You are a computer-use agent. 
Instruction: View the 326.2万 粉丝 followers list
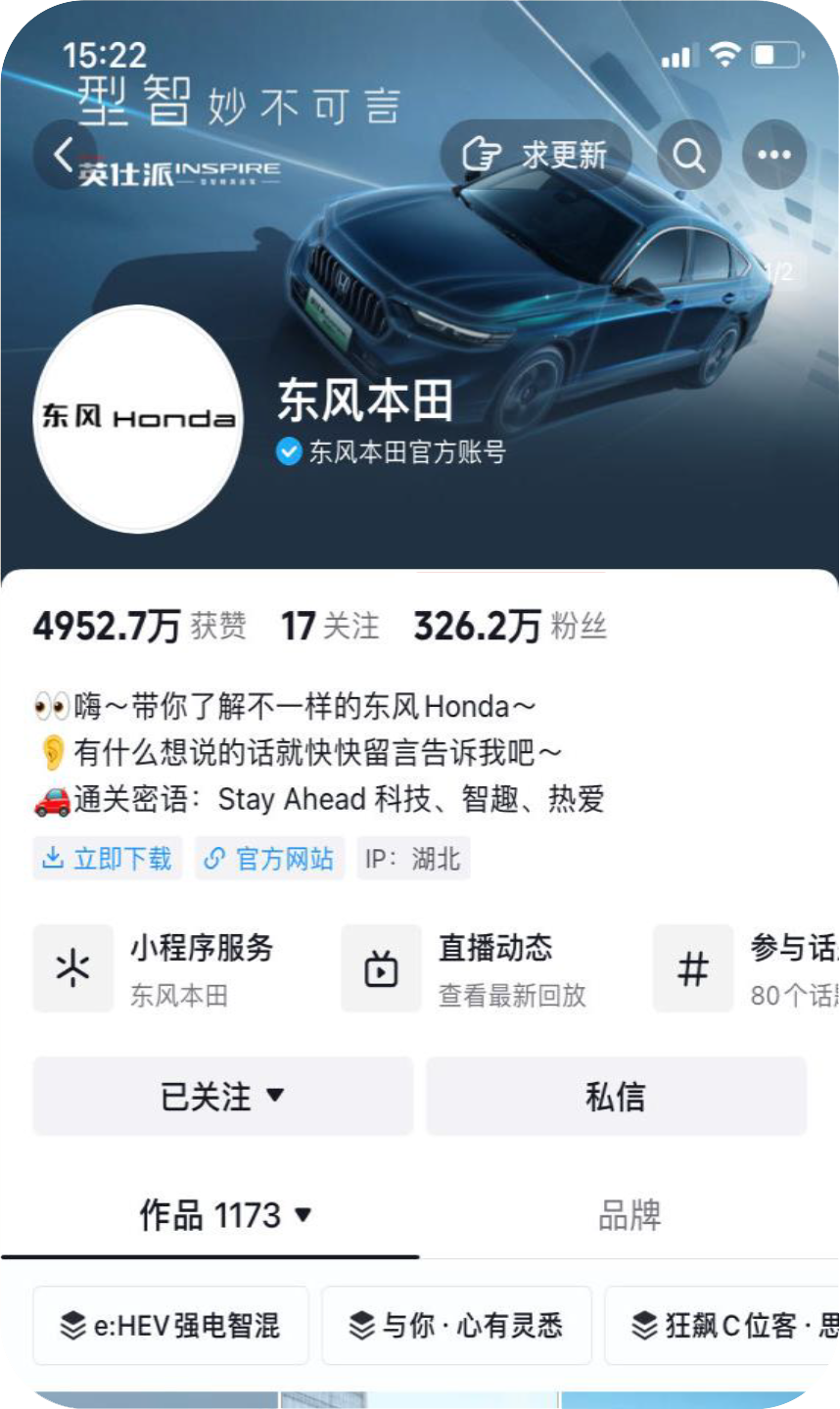(x=510, y=626)
